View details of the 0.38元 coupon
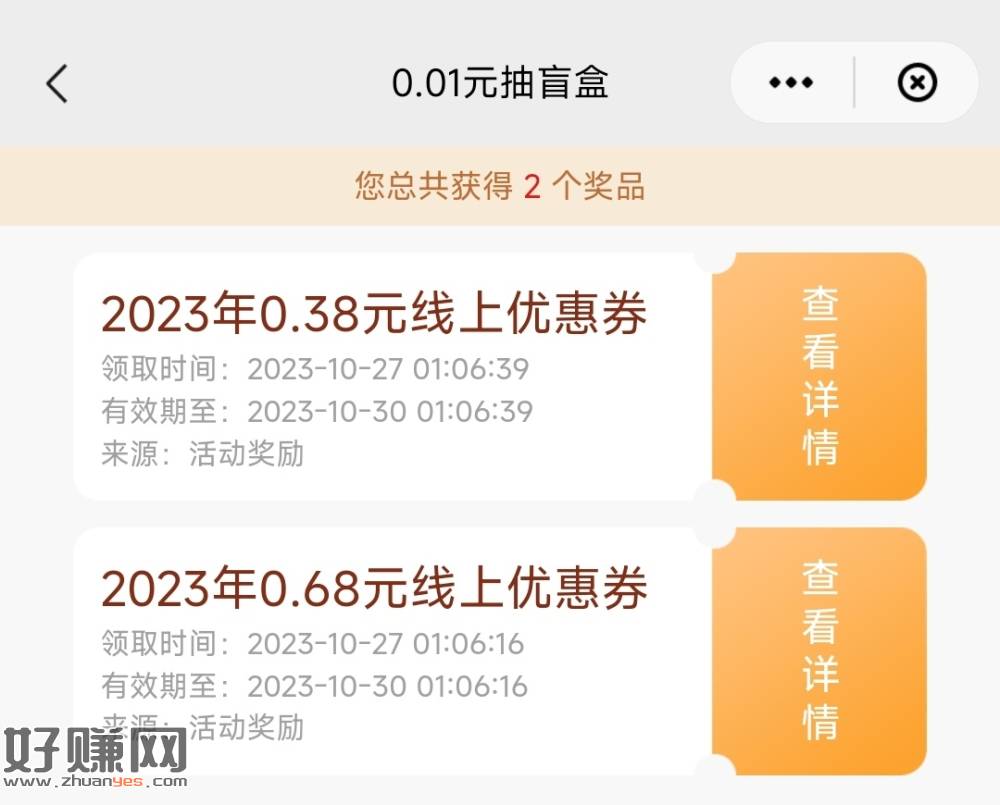The width and height of the screenshot is (1000, 805). tap(819, 376)
